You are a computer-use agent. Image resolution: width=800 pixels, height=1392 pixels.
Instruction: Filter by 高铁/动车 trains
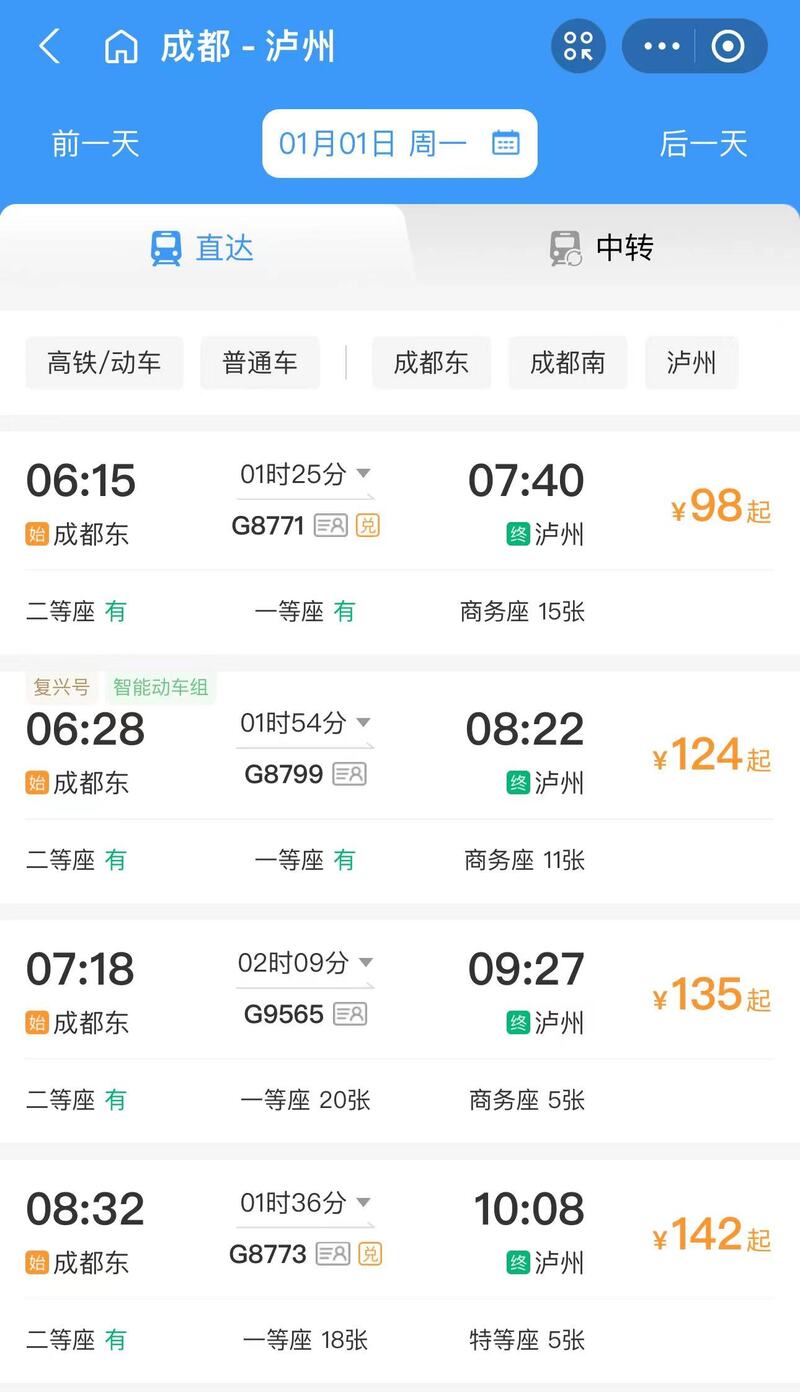pos(104,362)
